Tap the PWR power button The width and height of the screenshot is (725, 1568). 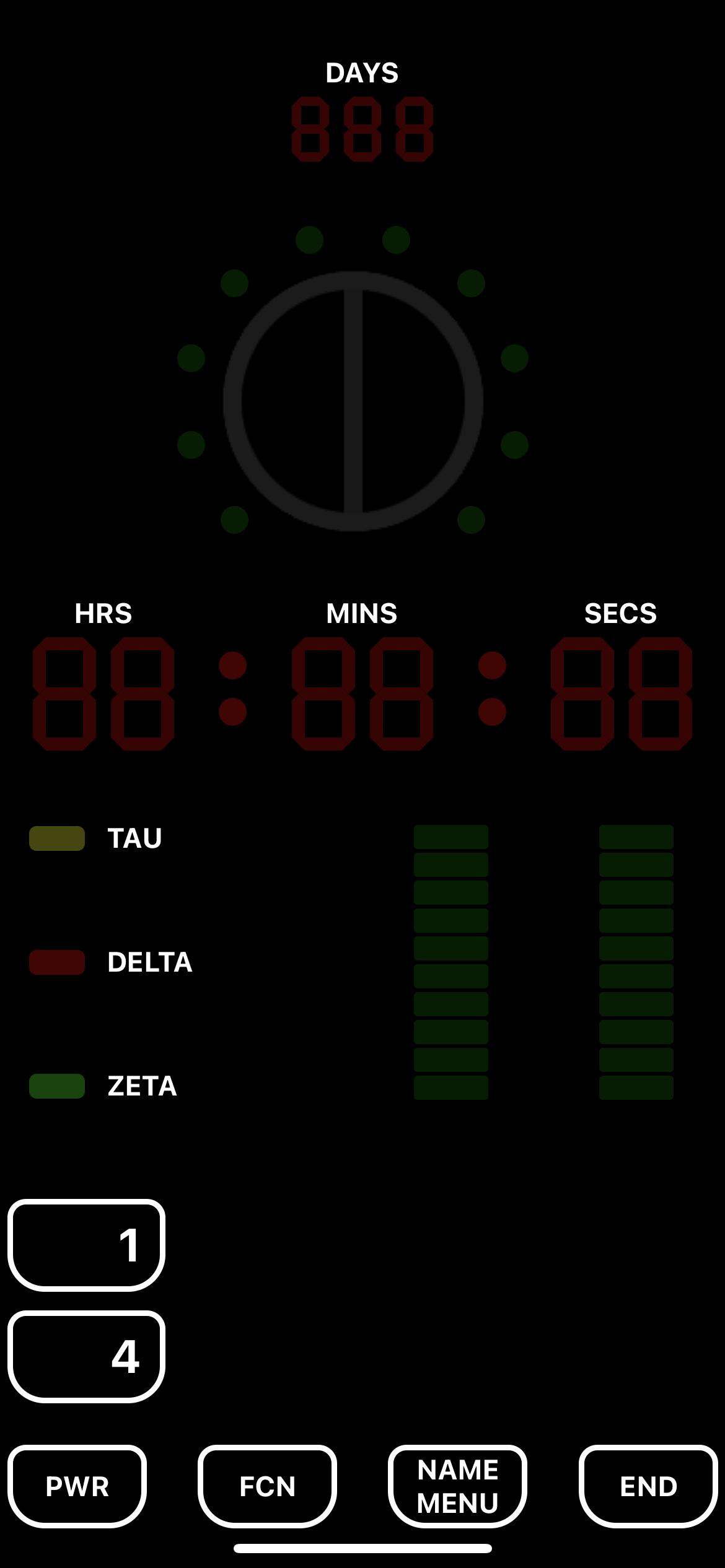click(x=77, y=1486)
